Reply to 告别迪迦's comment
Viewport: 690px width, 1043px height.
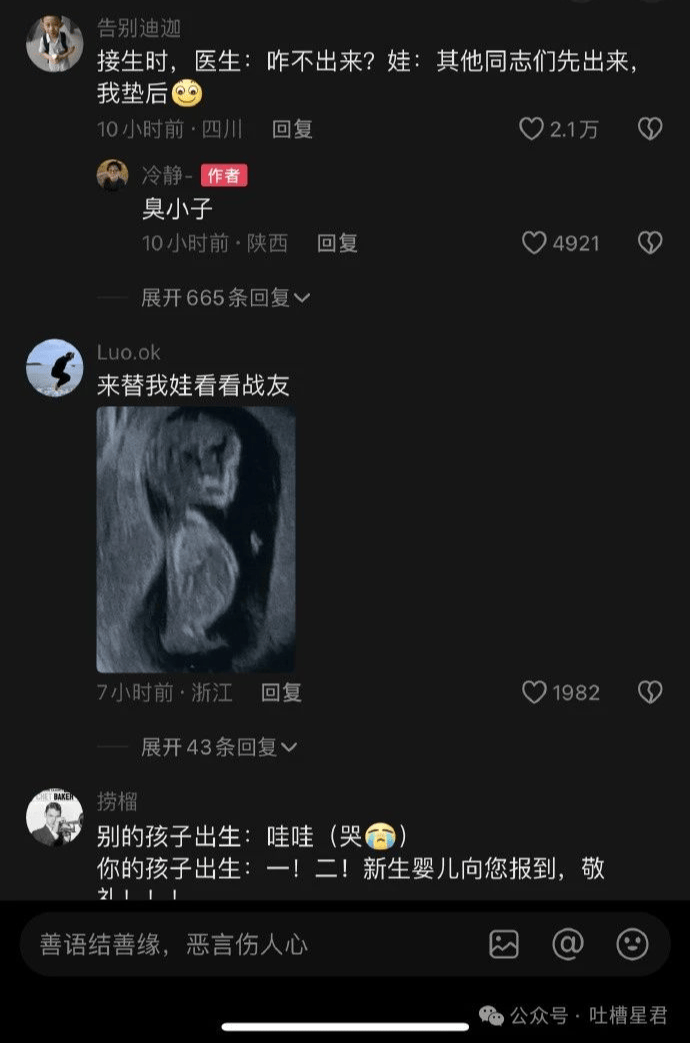point(292,129)
